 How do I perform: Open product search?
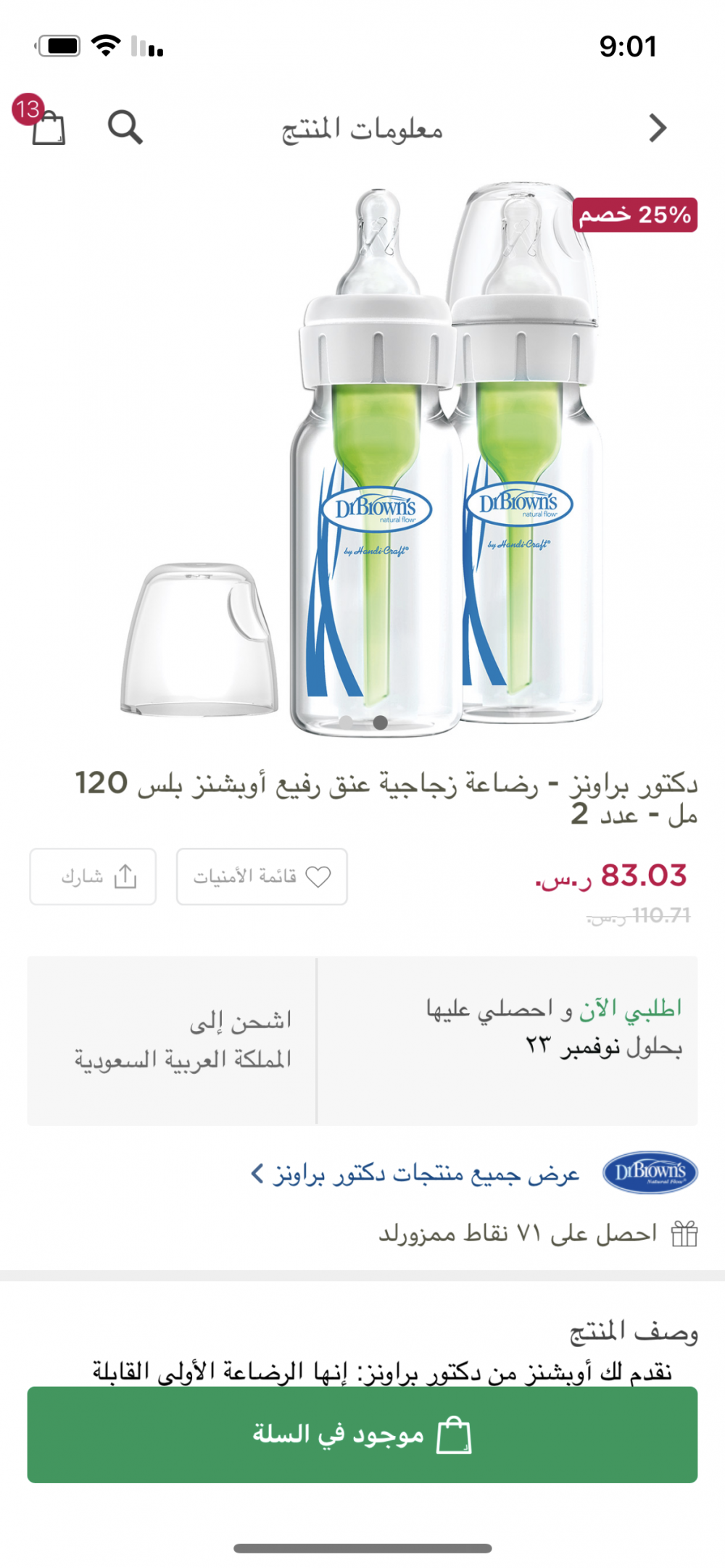(x=125, y=128)
